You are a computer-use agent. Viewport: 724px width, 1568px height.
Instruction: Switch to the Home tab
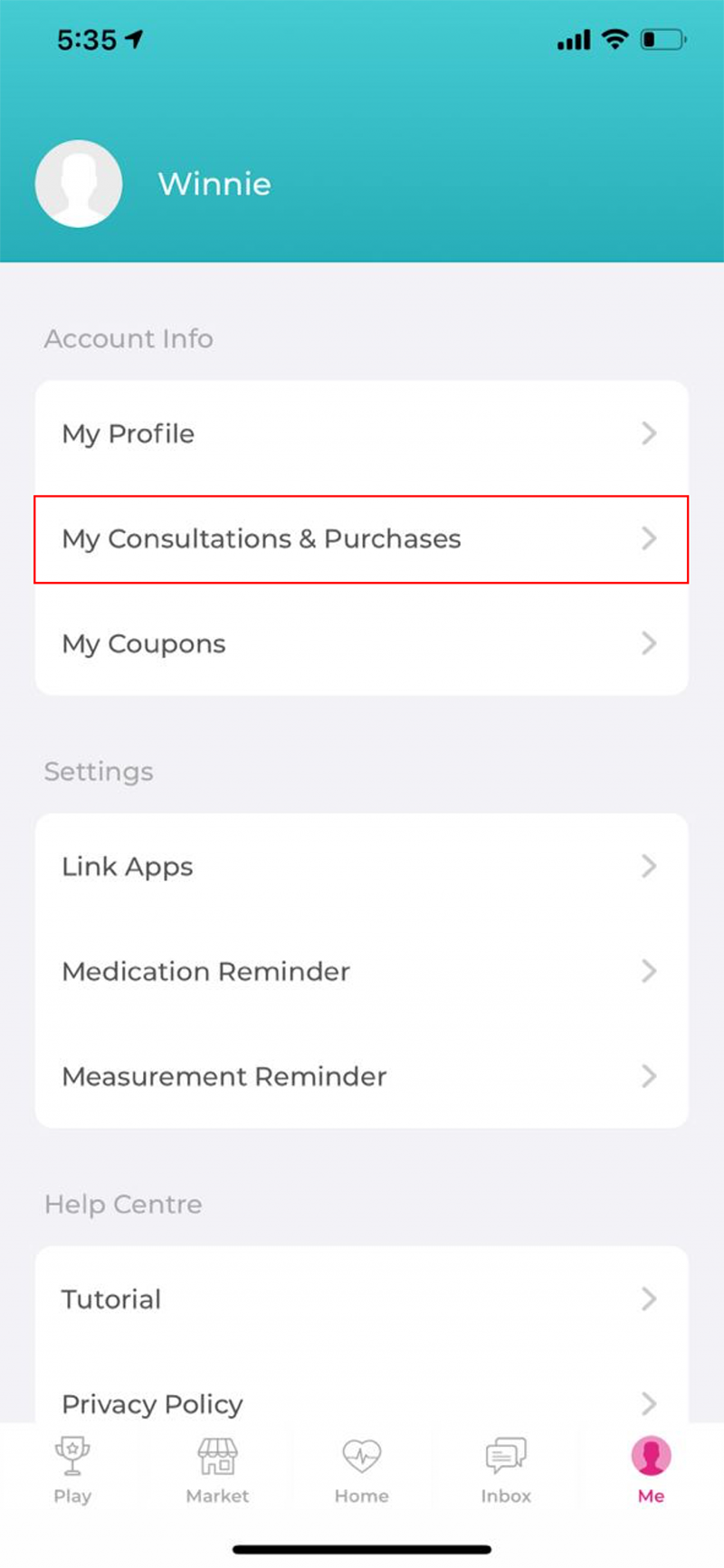(x=361, y=1469)
